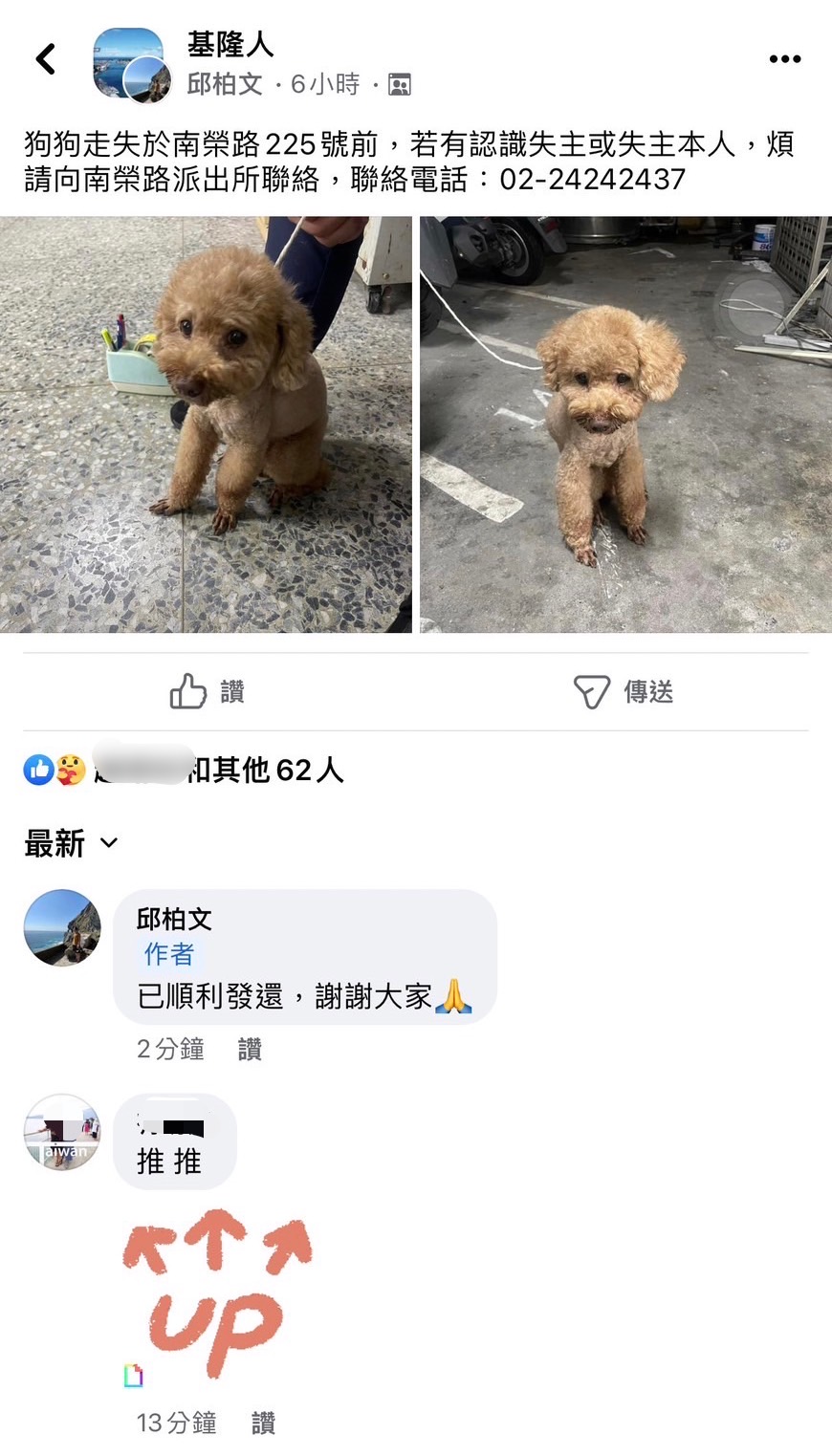Viewport: 832px width, 1456px height.
Task: Like the 推推 comment with UP sticker
Action: [263, 1423]
